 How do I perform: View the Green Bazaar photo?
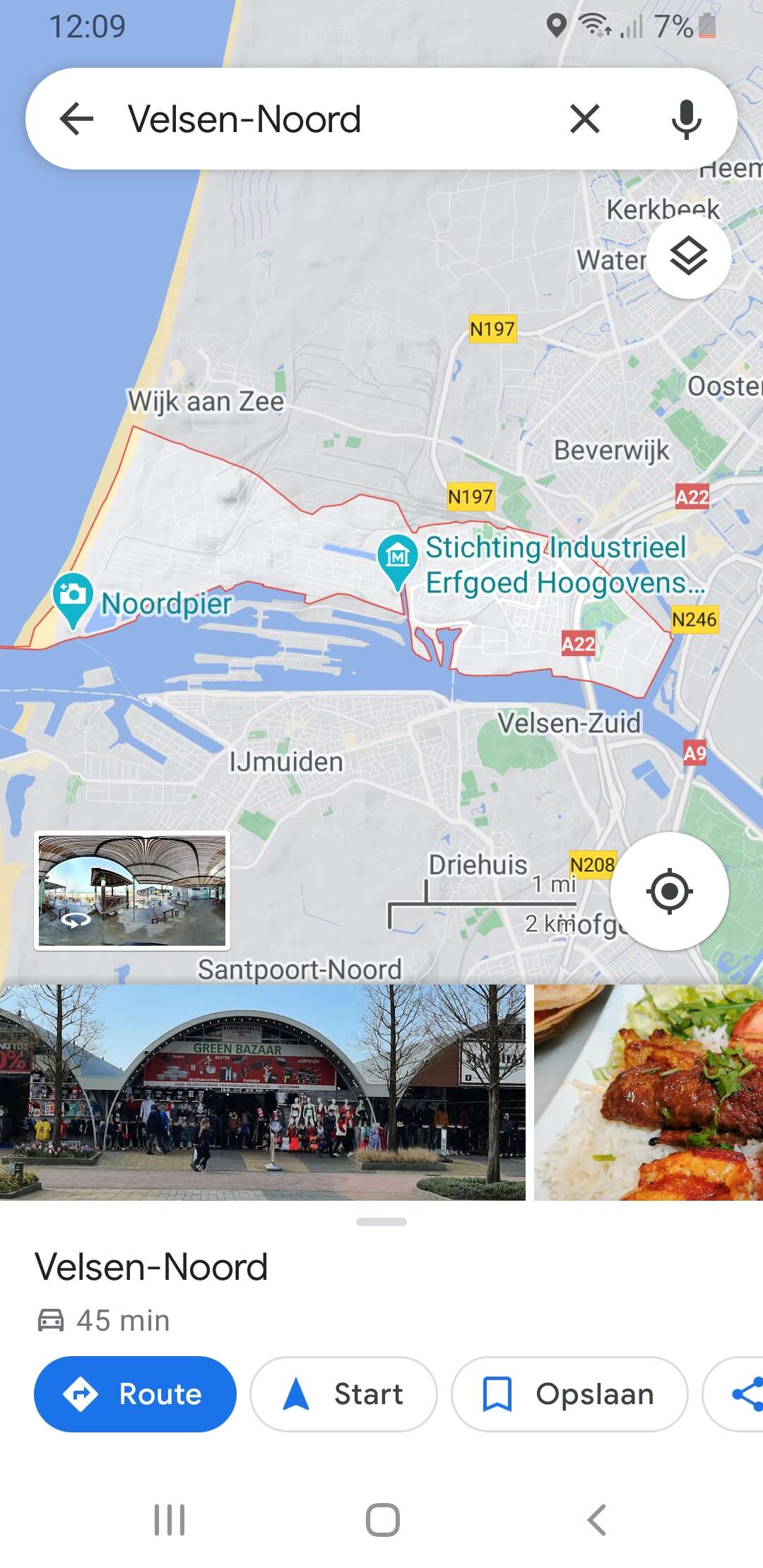tap(263, 1092)
